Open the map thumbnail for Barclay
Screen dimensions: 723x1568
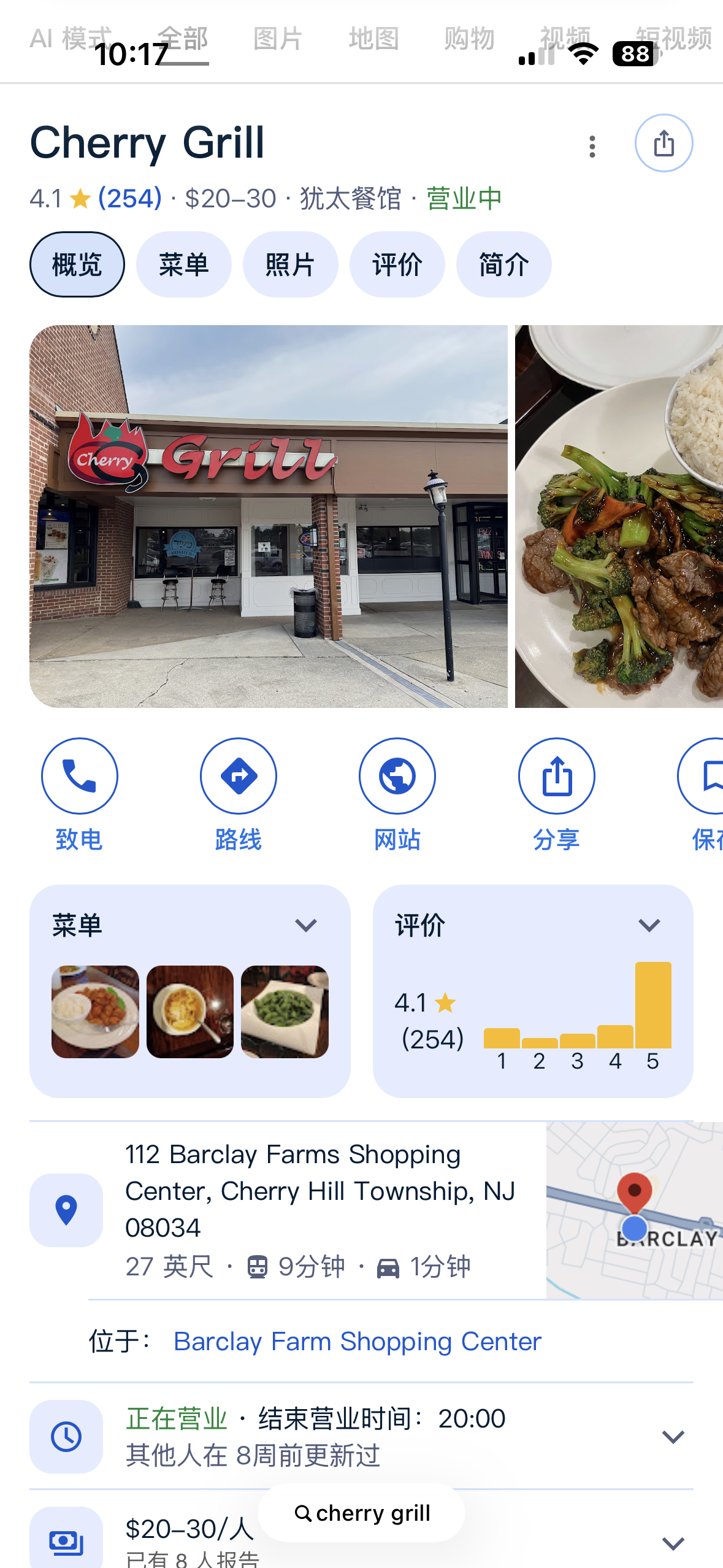coord(634,1210)
